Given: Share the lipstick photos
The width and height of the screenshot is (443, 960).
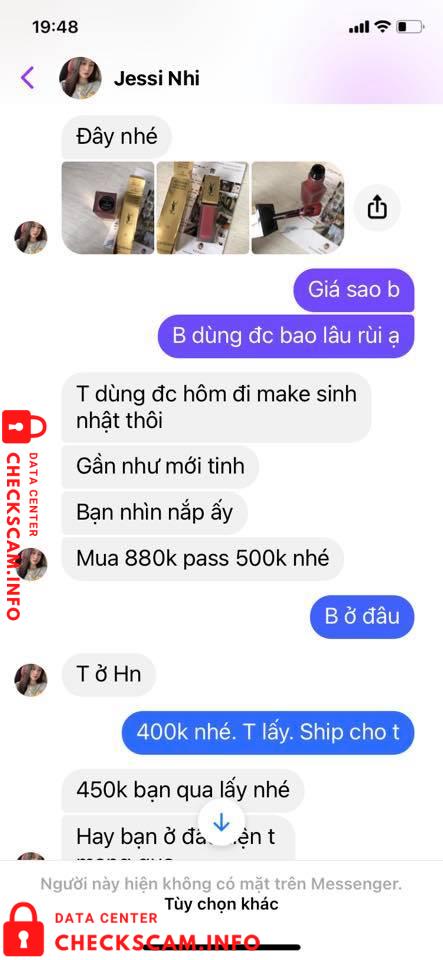Looking at the screenshot, I should (x=377, y=208).
